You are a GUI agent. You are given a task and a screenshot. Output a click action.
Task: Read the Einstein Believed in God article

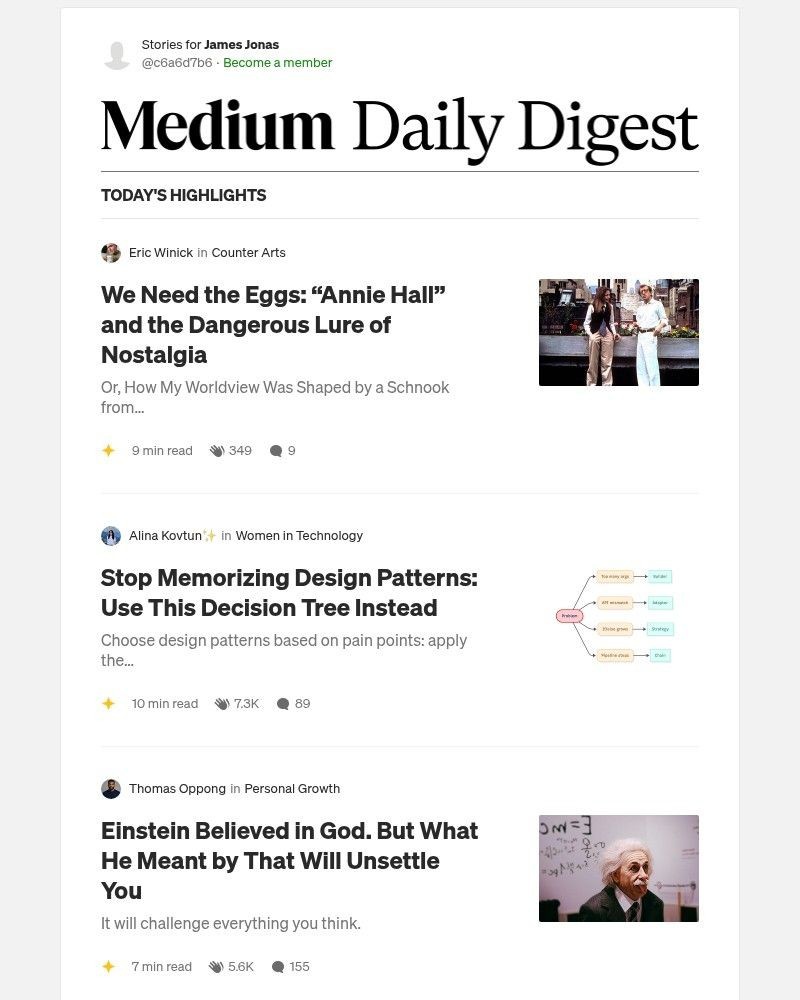click(289, 860)
